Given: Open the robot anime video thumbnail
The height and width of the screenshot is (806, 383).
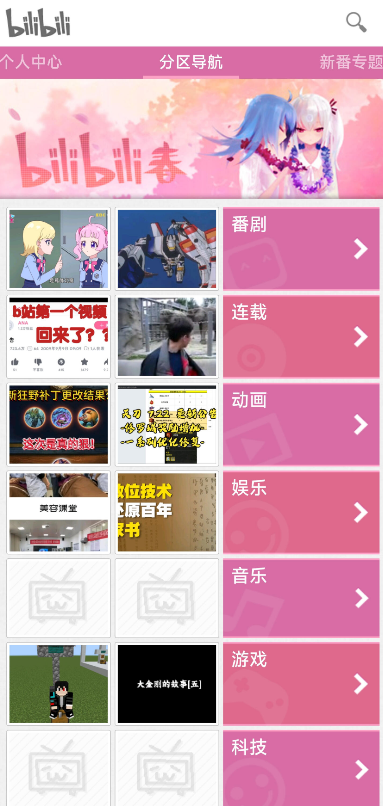Looking at the screenshot, I should tap(167, 249).
